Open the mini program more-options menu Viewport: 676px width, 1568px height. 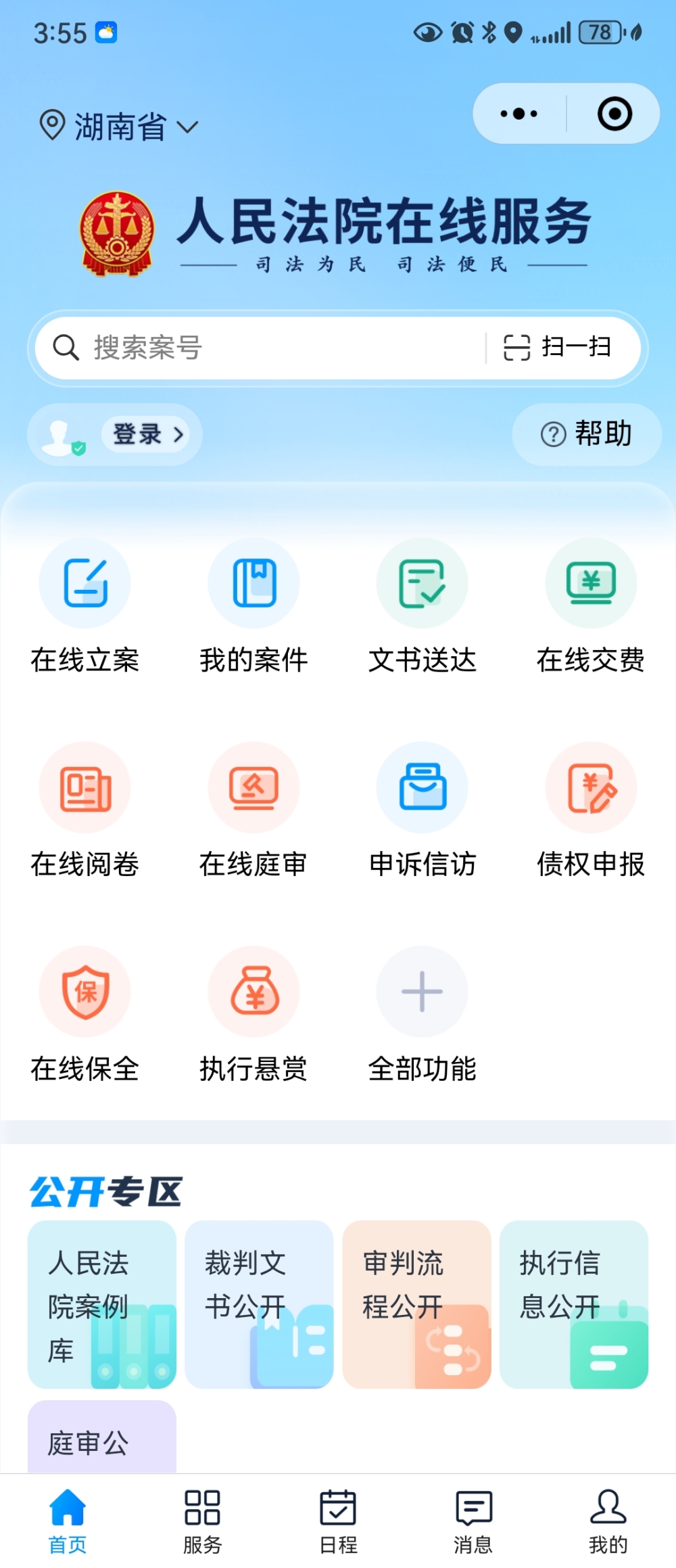click(x=519, y=114)
